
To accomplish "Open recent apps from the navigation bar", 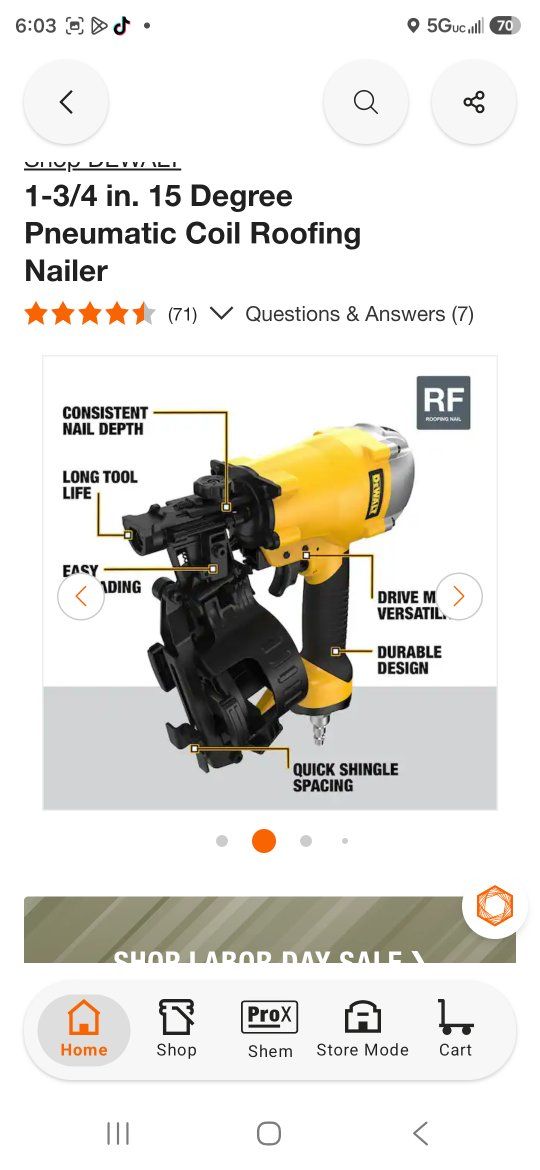I will point(118,1133).
